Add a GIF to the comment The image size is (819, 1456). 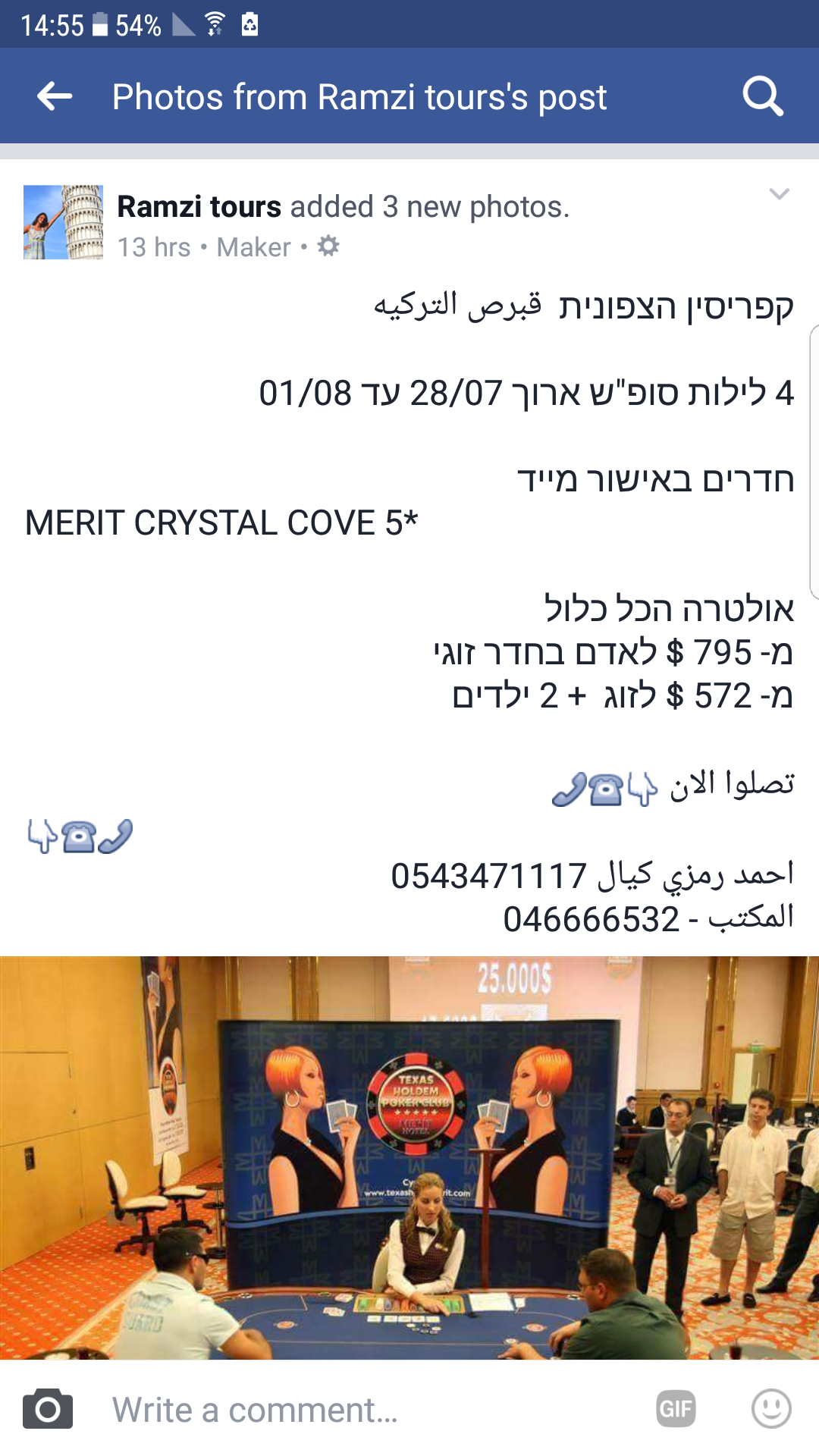click(676, 1409)
